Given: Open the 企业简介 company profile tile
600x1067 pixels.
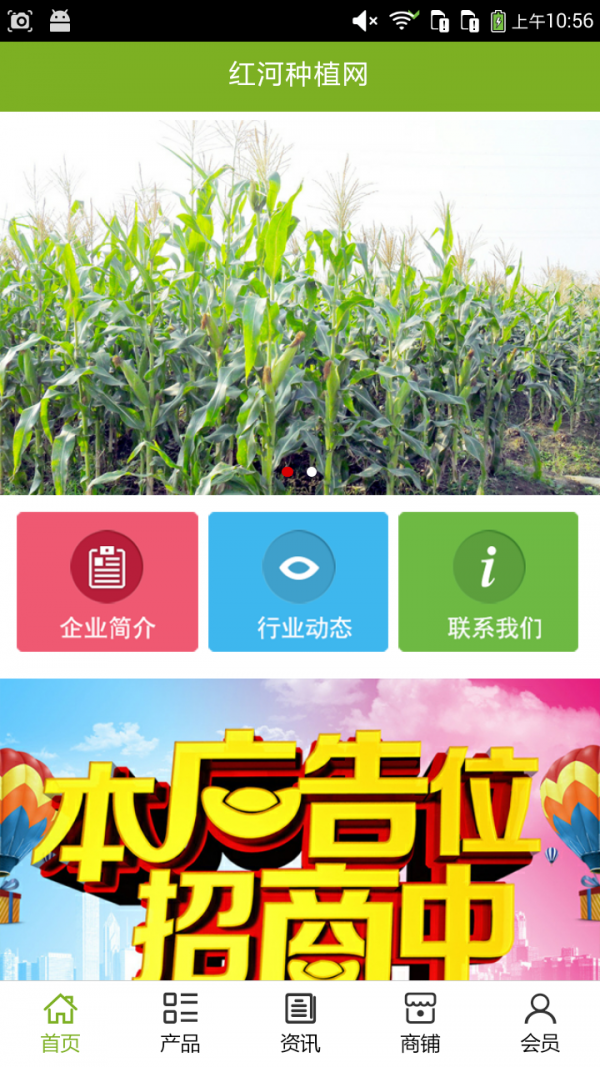Looking at the screenshot, I should click(x=107, y=582).
